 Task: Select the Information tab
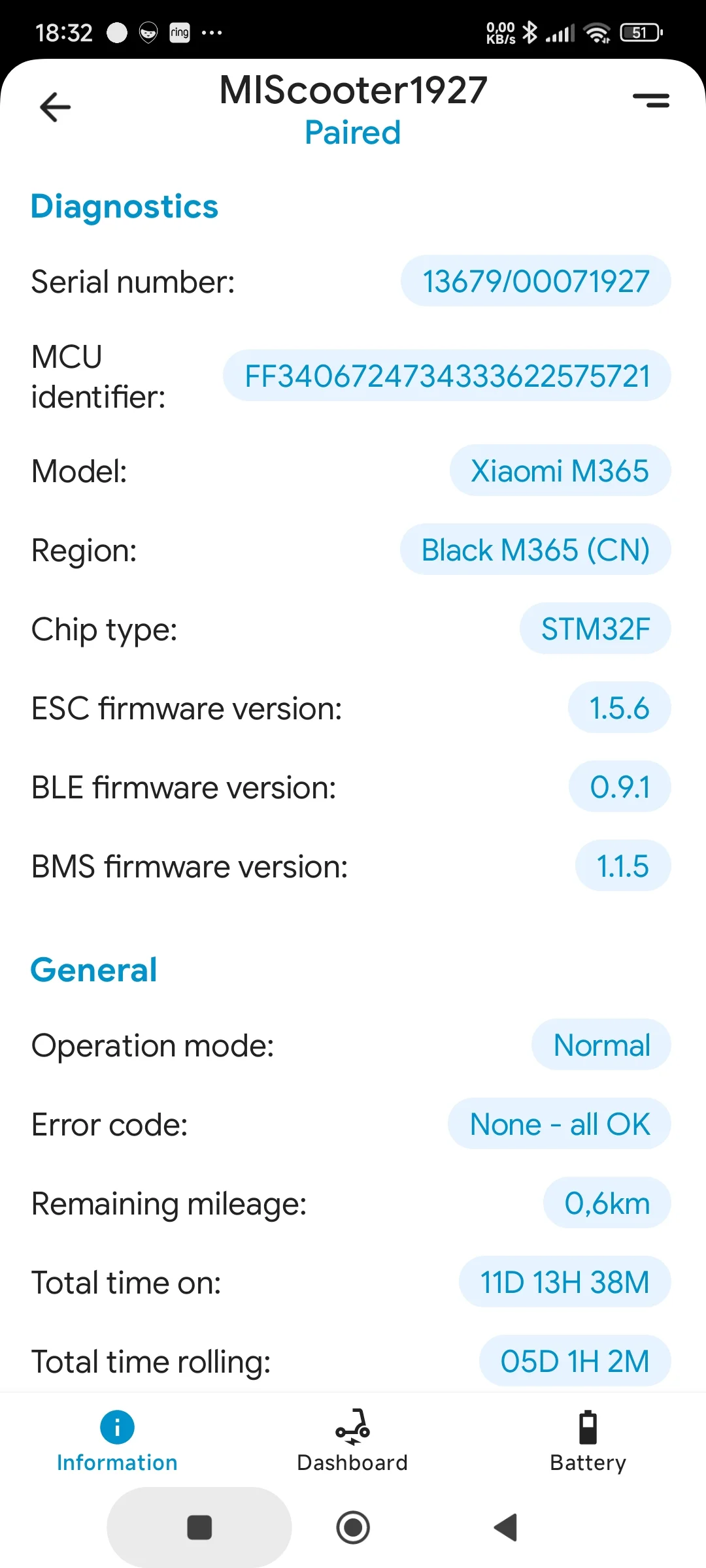point(117,1441)
